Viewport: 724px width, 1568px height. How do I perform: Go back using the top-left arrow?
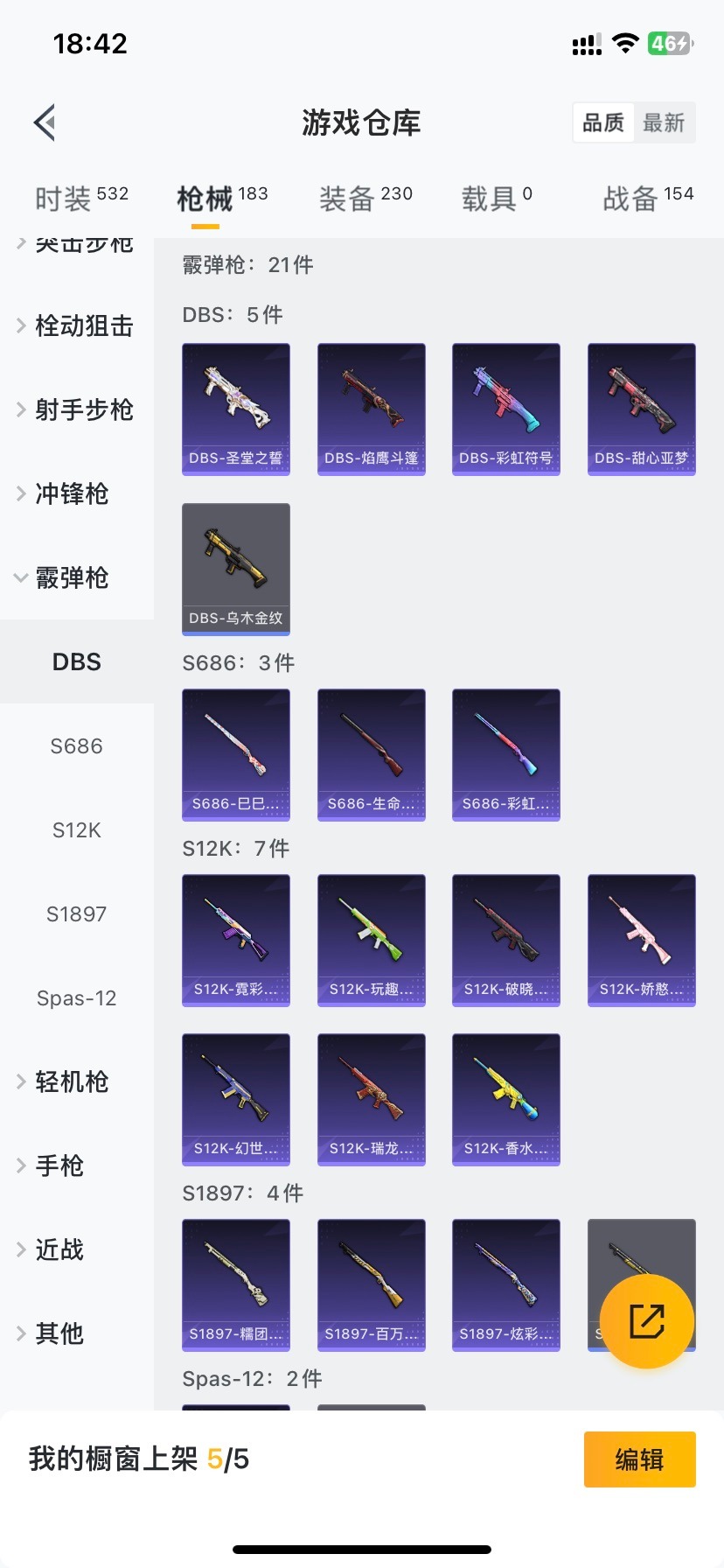coord(45,122)
